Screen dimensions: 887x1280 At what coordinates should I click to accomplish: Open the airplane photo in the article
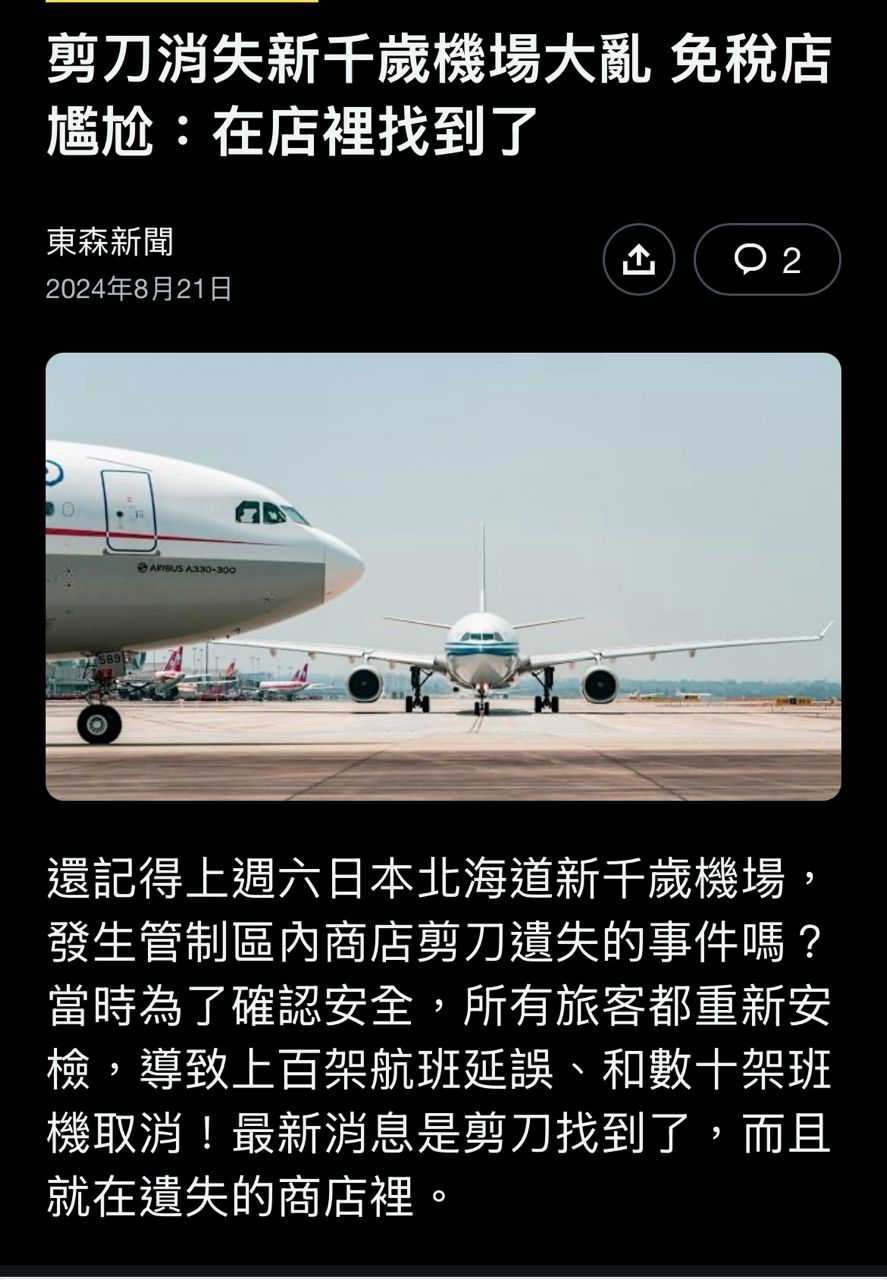coord(443,576)
